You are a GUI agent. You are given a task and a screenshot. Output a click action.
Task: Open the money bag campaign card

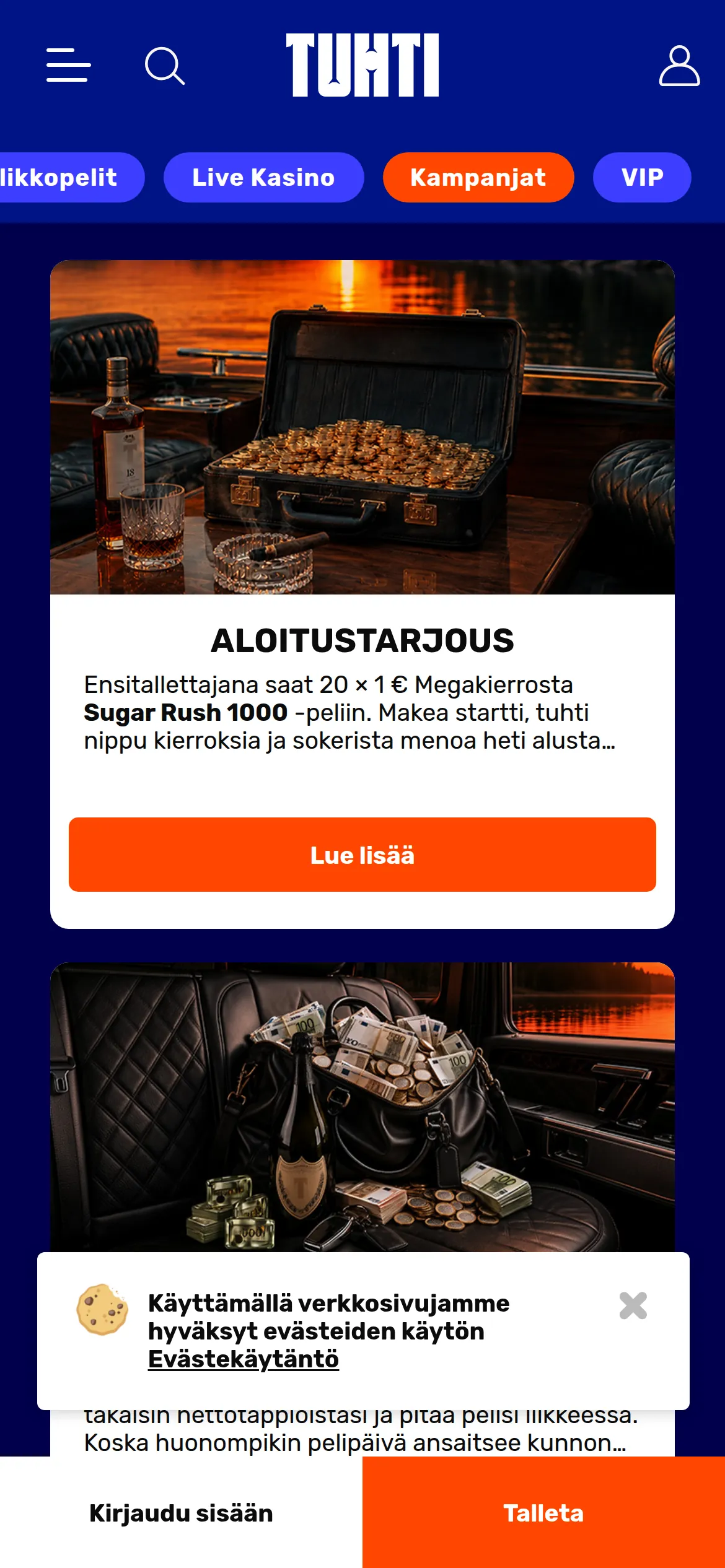pos(362,1107)
